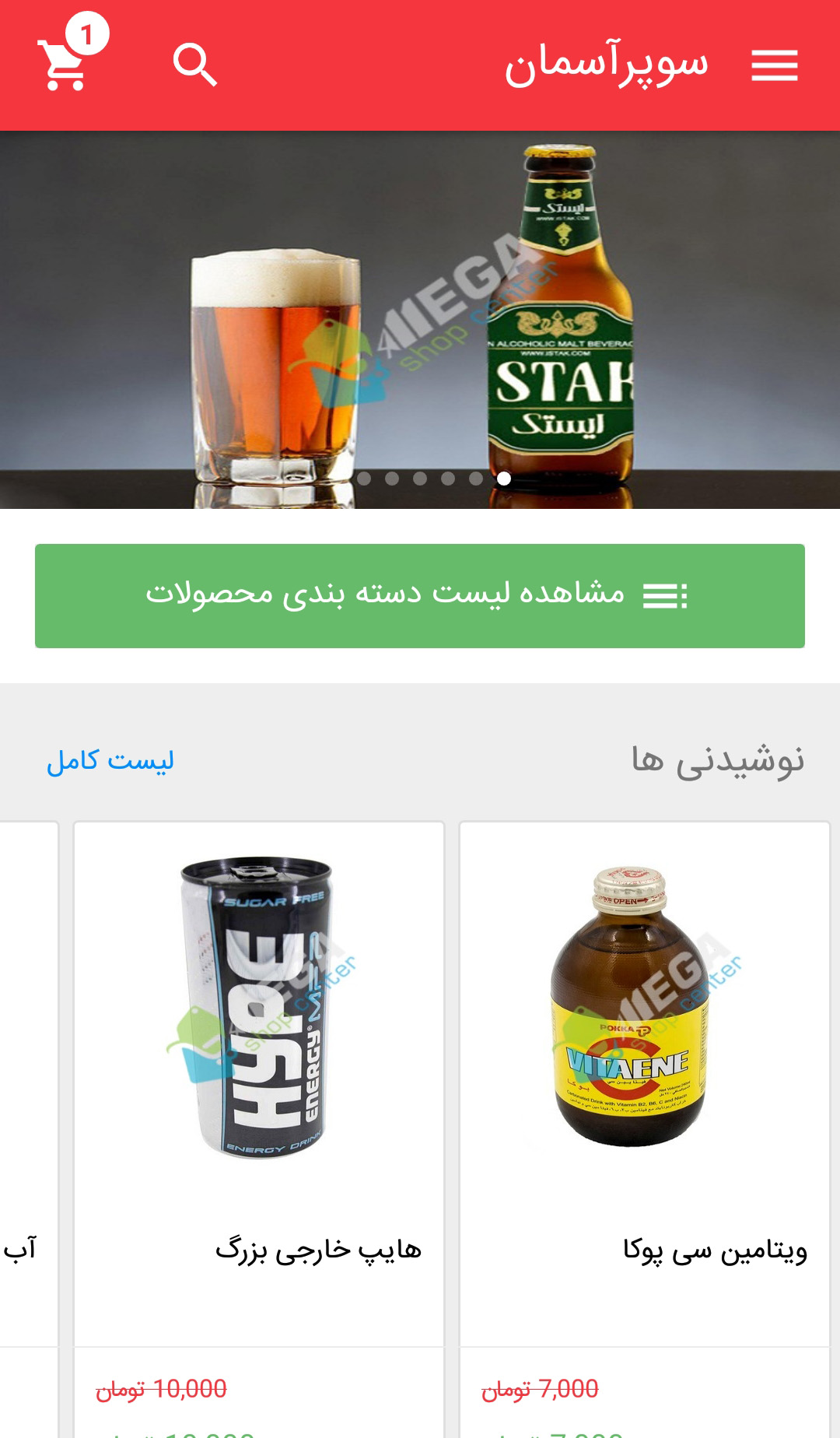Open the hamburger drawer menu
This screenshot has width=840, height=1438.
[774, 65]
